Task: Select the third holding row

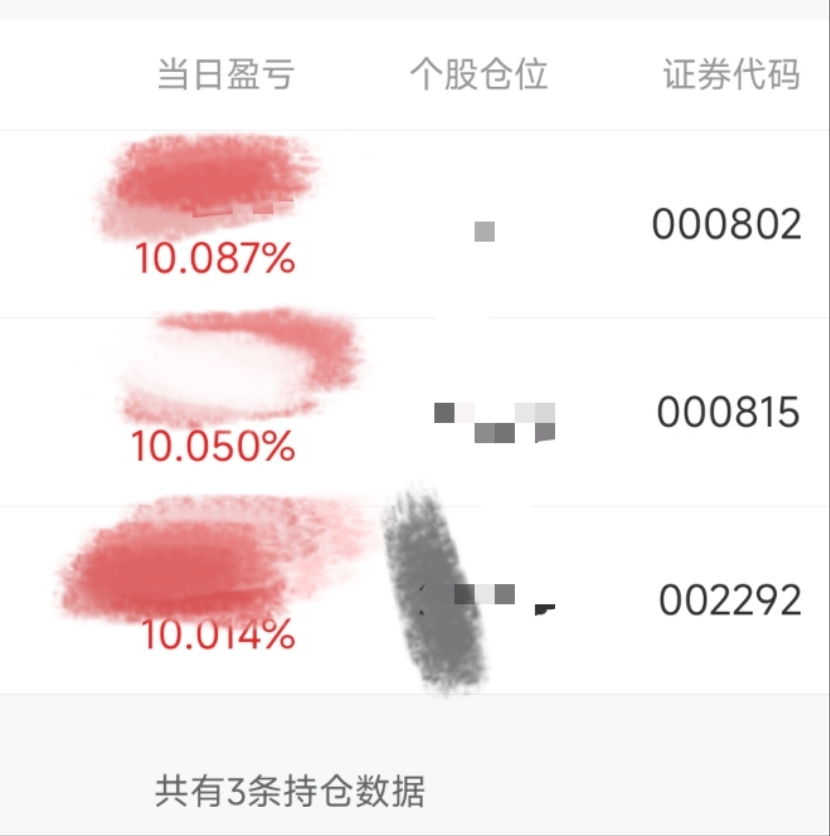Action: click(415, 600)
